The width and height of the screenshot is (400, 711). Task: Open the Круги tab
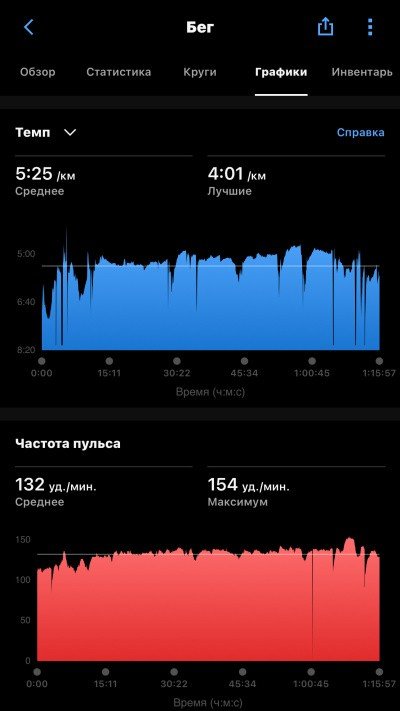200,72
